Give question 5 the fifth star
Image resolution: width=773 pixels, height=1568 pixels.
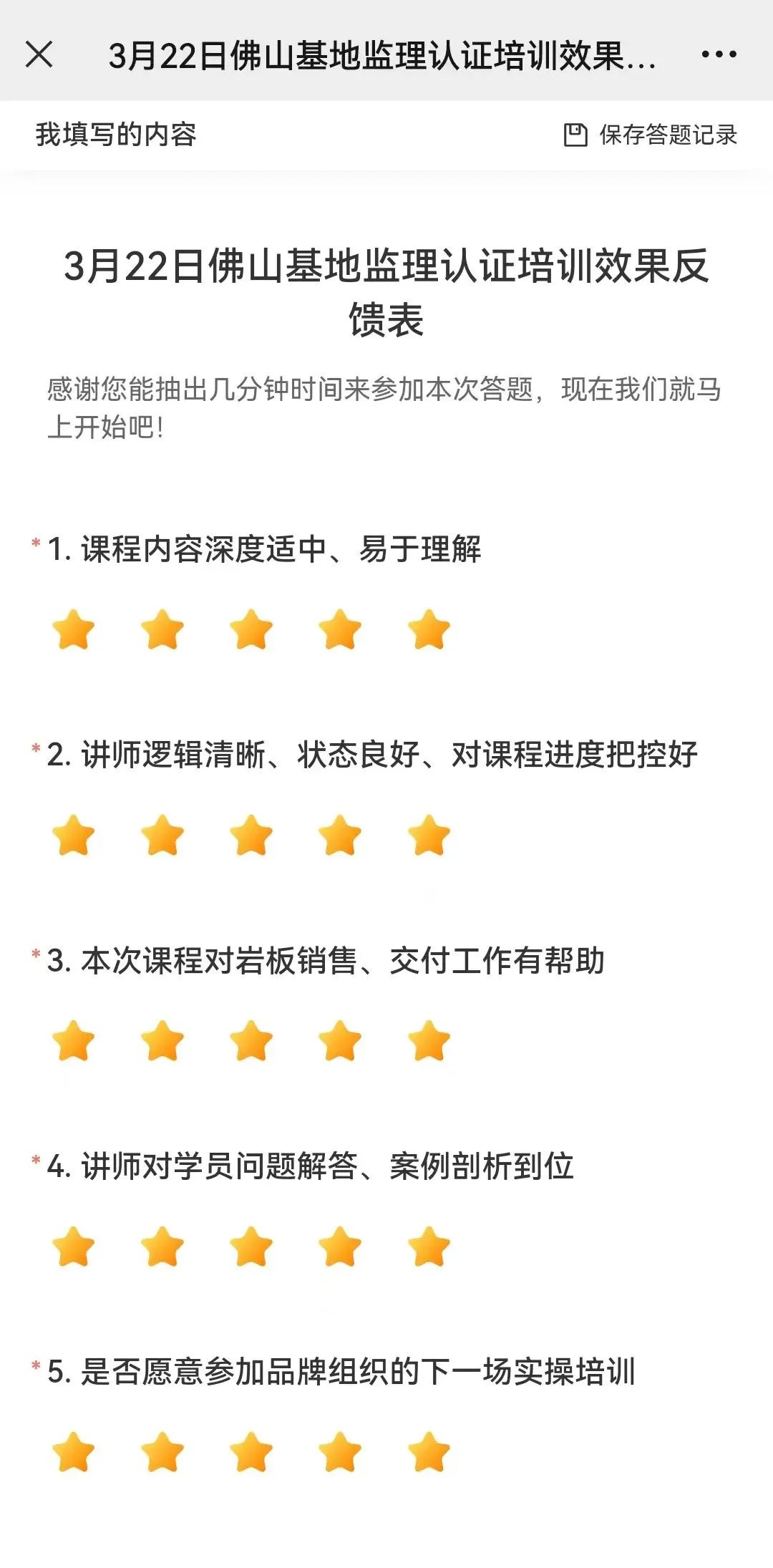(x=429, y=1452)
